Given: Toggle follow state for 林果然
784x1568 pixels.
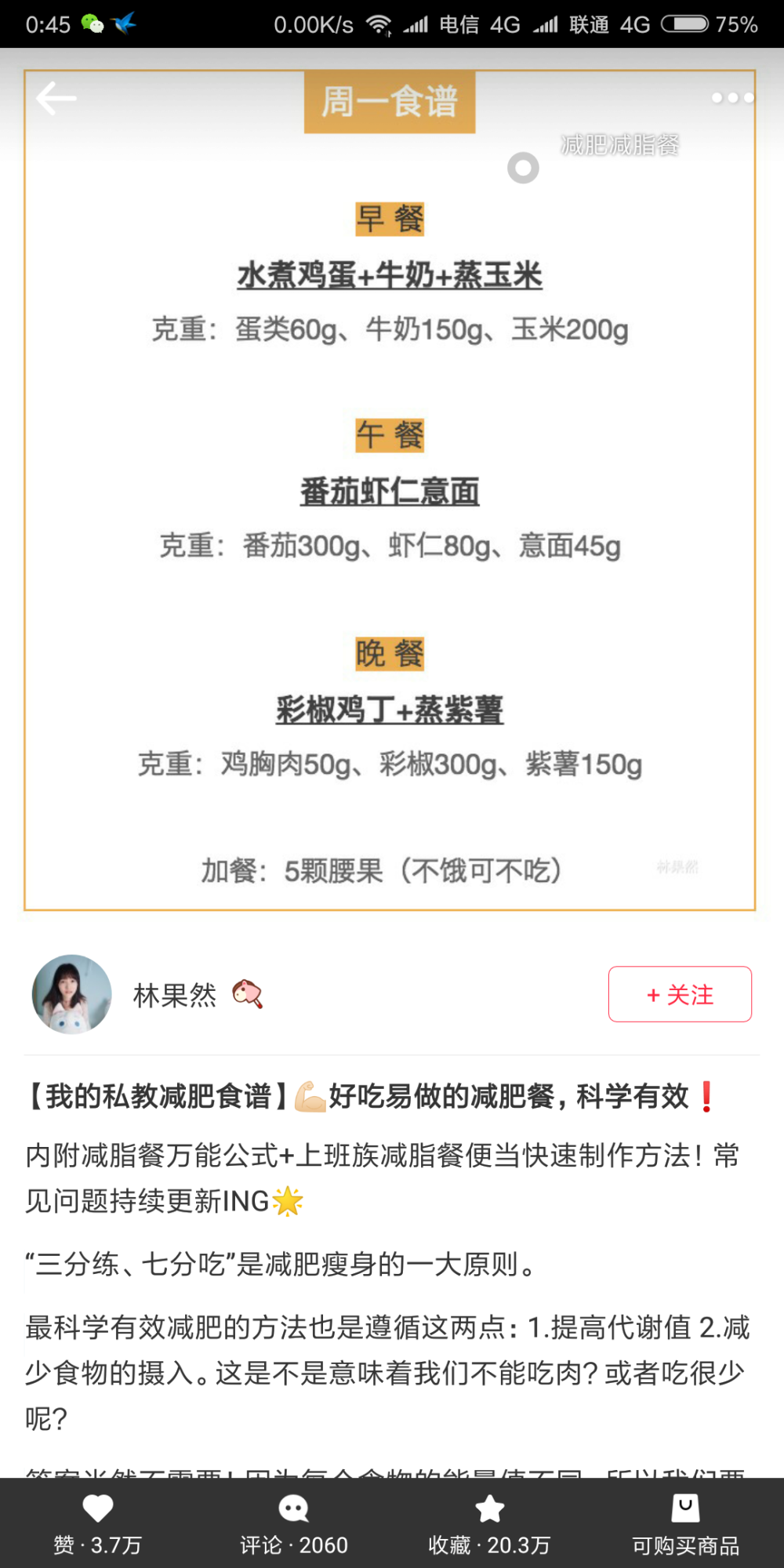Looking at the screenshot, I should [679, 994].
